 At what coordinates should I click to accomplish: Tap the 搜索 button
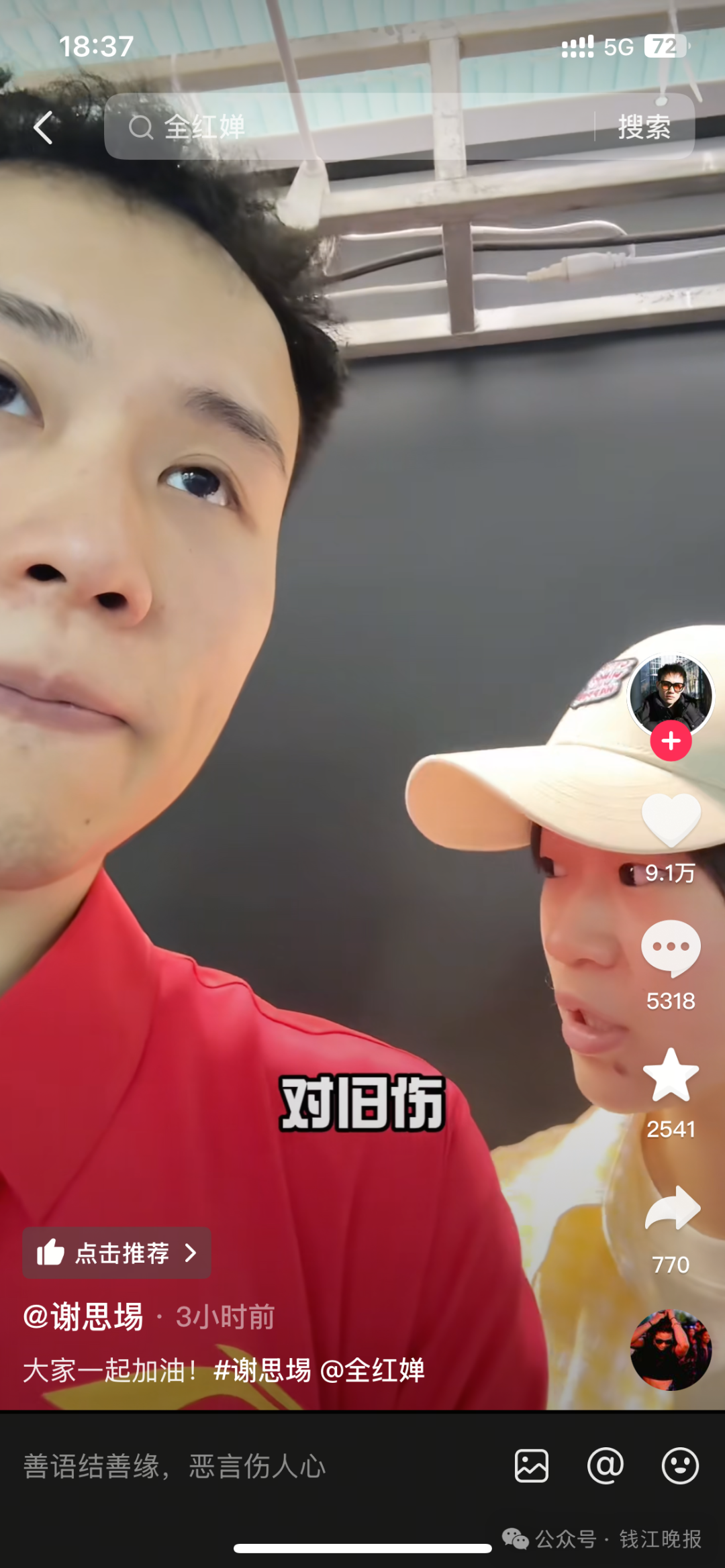(x=644, y=127)
